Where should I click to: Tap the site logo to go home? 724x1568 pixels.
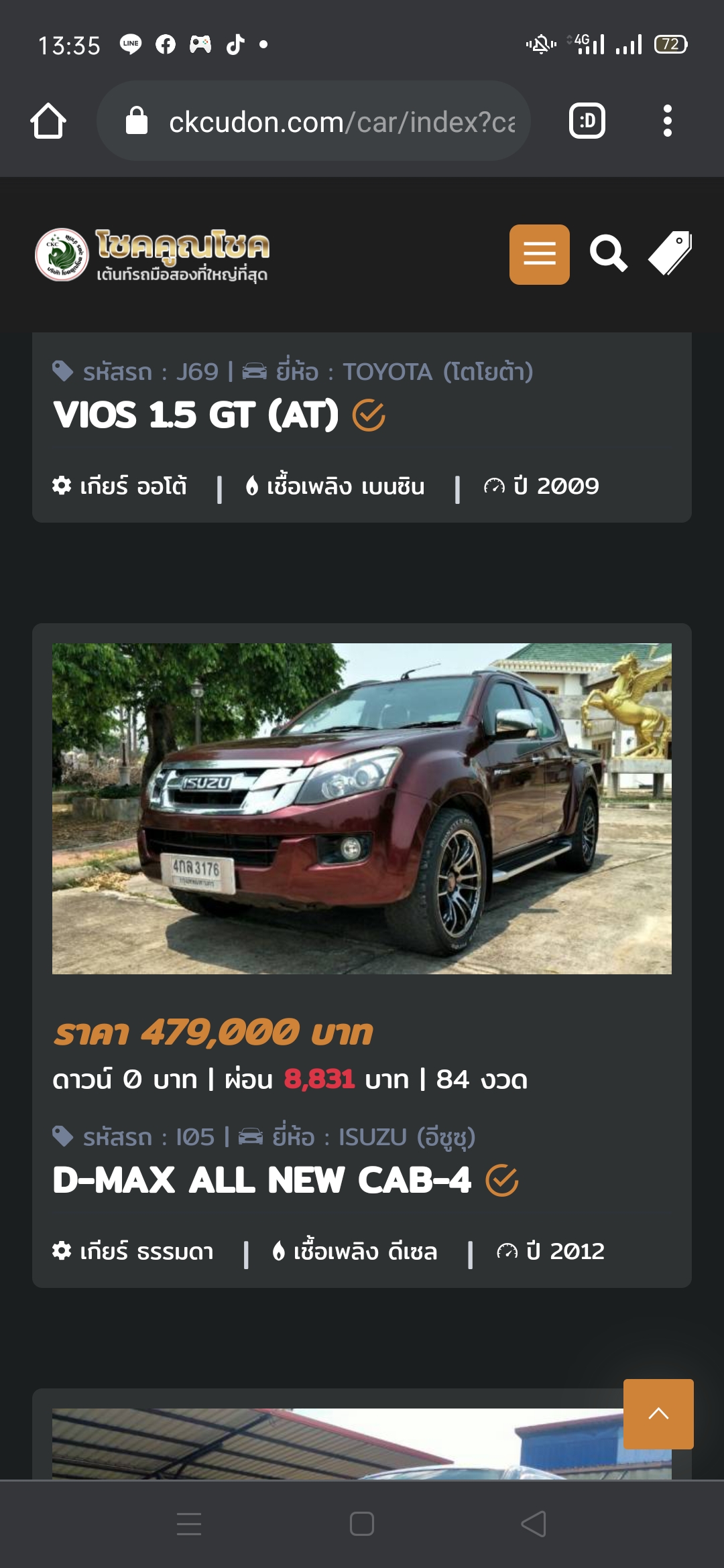pyautogui.click(x=152, y=255)
